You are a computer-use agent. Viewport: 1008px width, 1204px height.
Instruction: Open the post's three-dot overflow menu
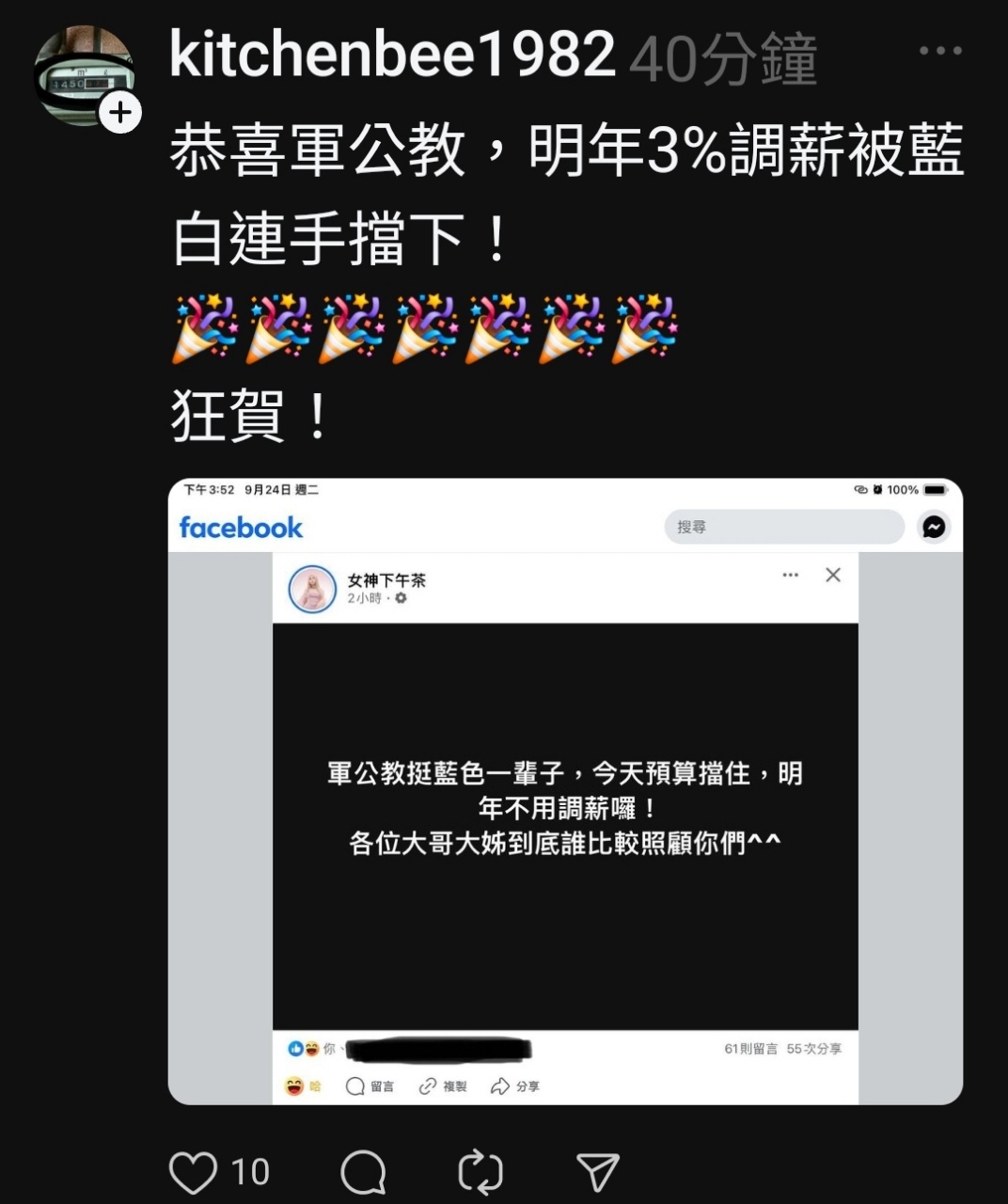point(940,51)
